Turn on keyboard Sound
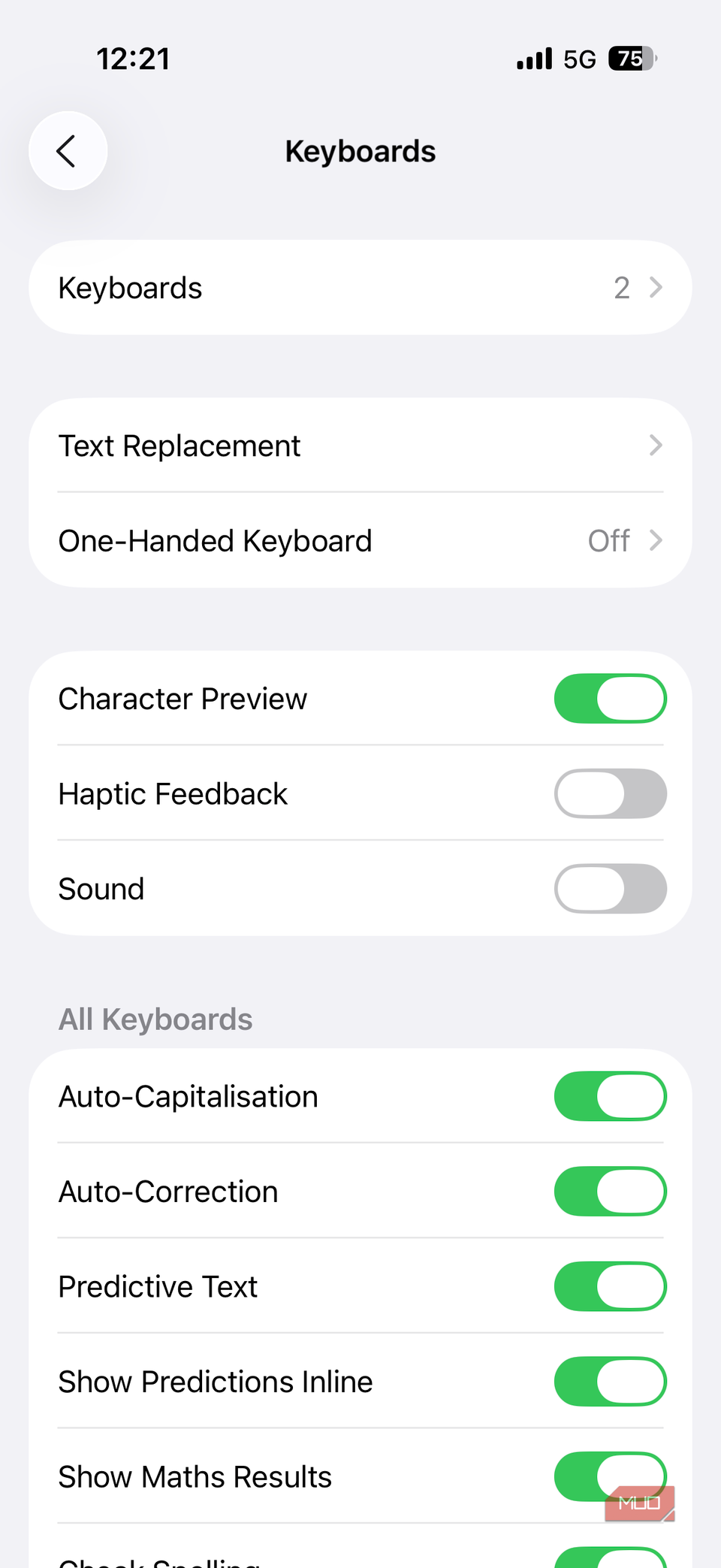This screenshot has width=721, height=1568. pos(610,889)
